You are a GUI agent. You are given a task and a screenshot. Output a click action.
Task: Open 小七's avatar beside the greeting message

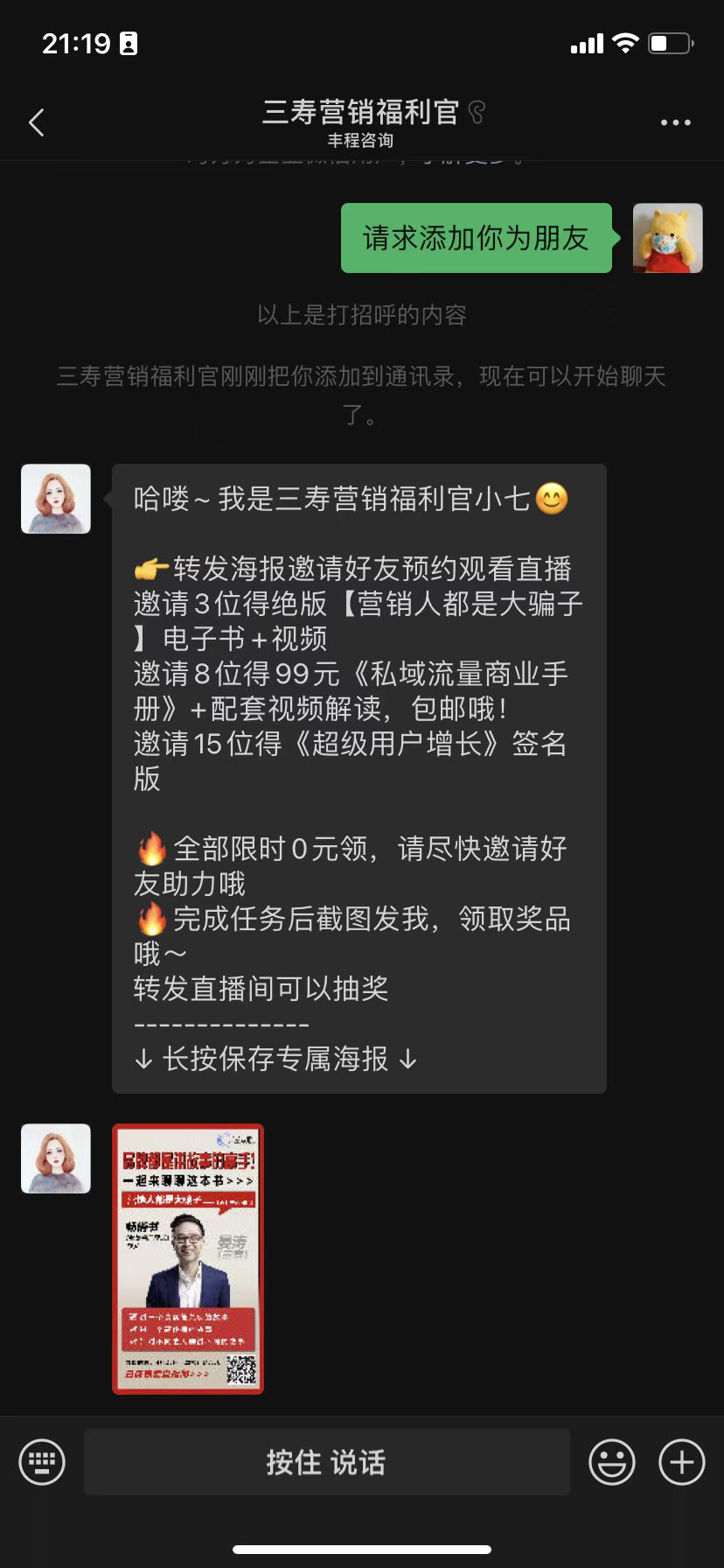[56, 499]
